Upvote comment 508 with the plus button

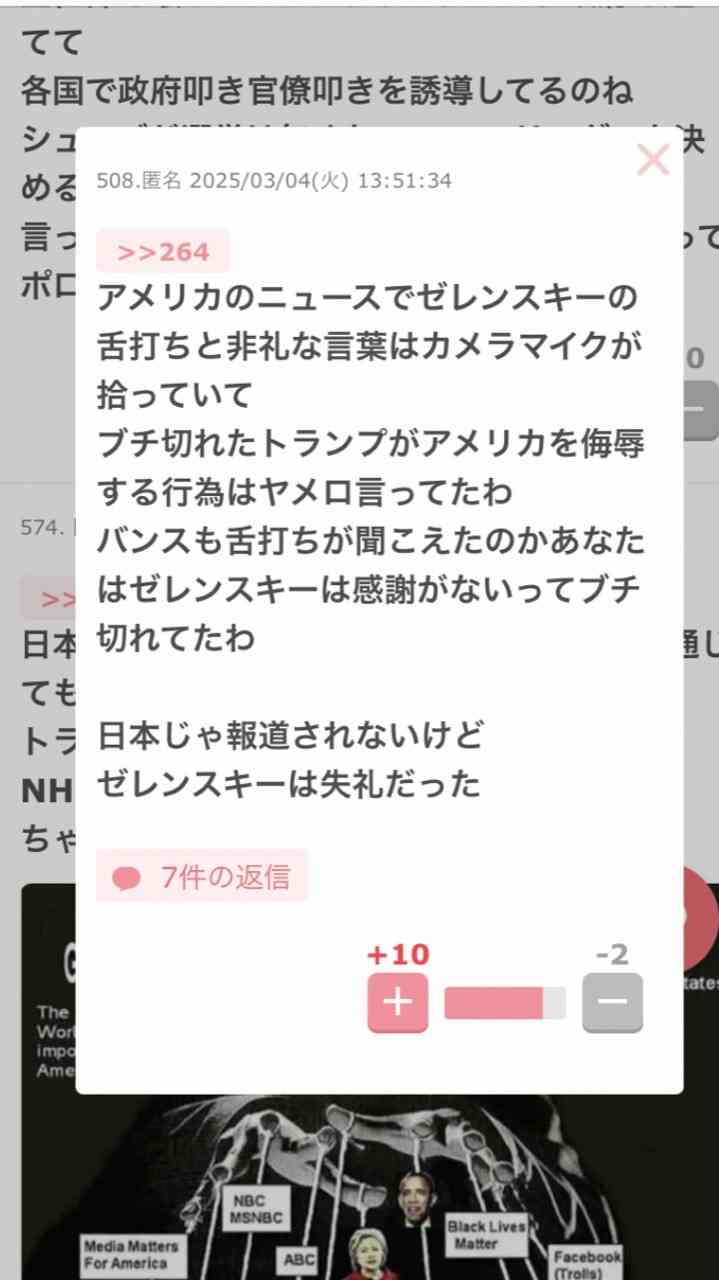(x=397, y=1002)
